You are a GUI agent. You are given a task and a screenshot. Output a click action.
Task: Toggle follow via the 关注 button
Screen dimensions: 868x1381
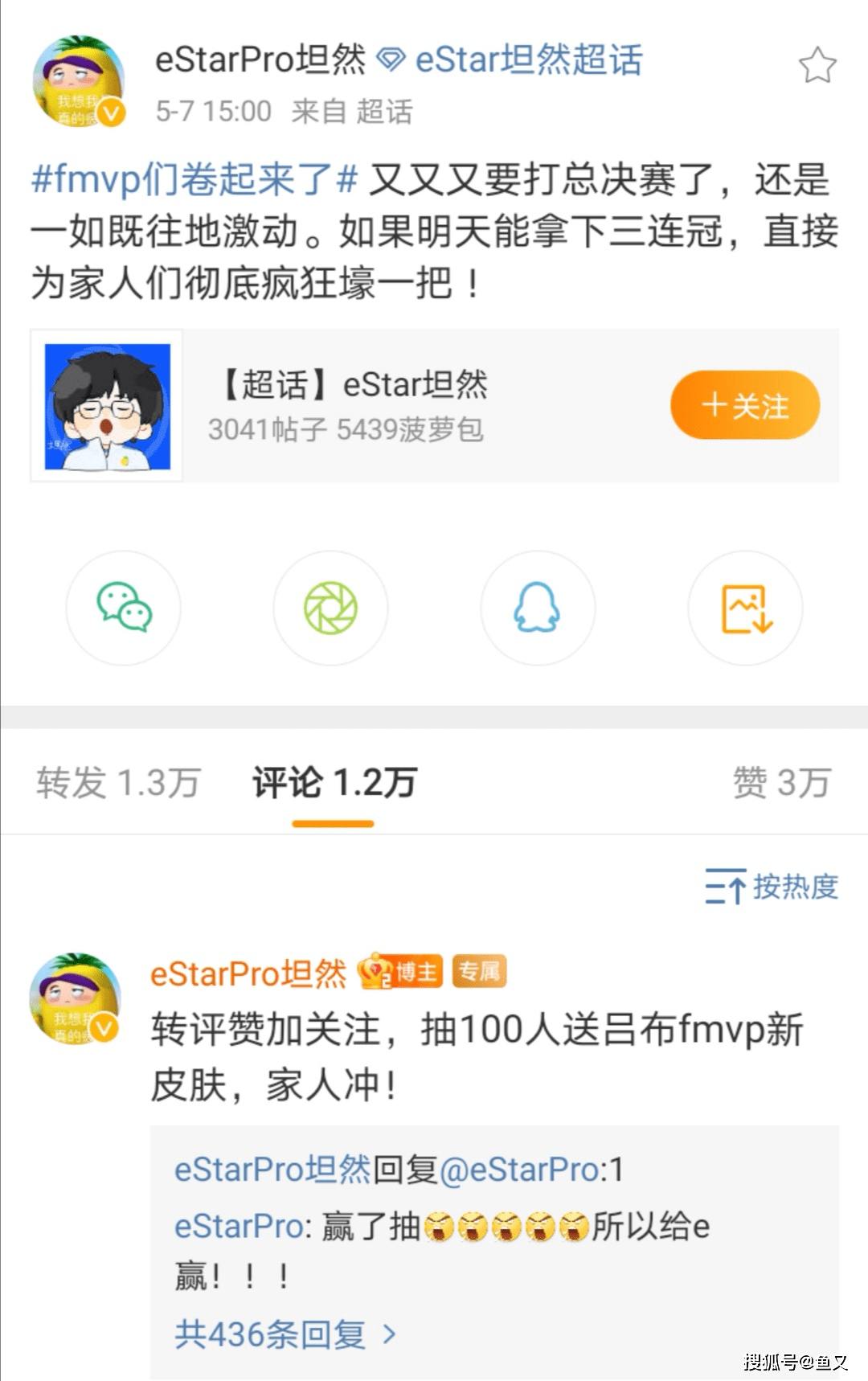tap(743, 406)
